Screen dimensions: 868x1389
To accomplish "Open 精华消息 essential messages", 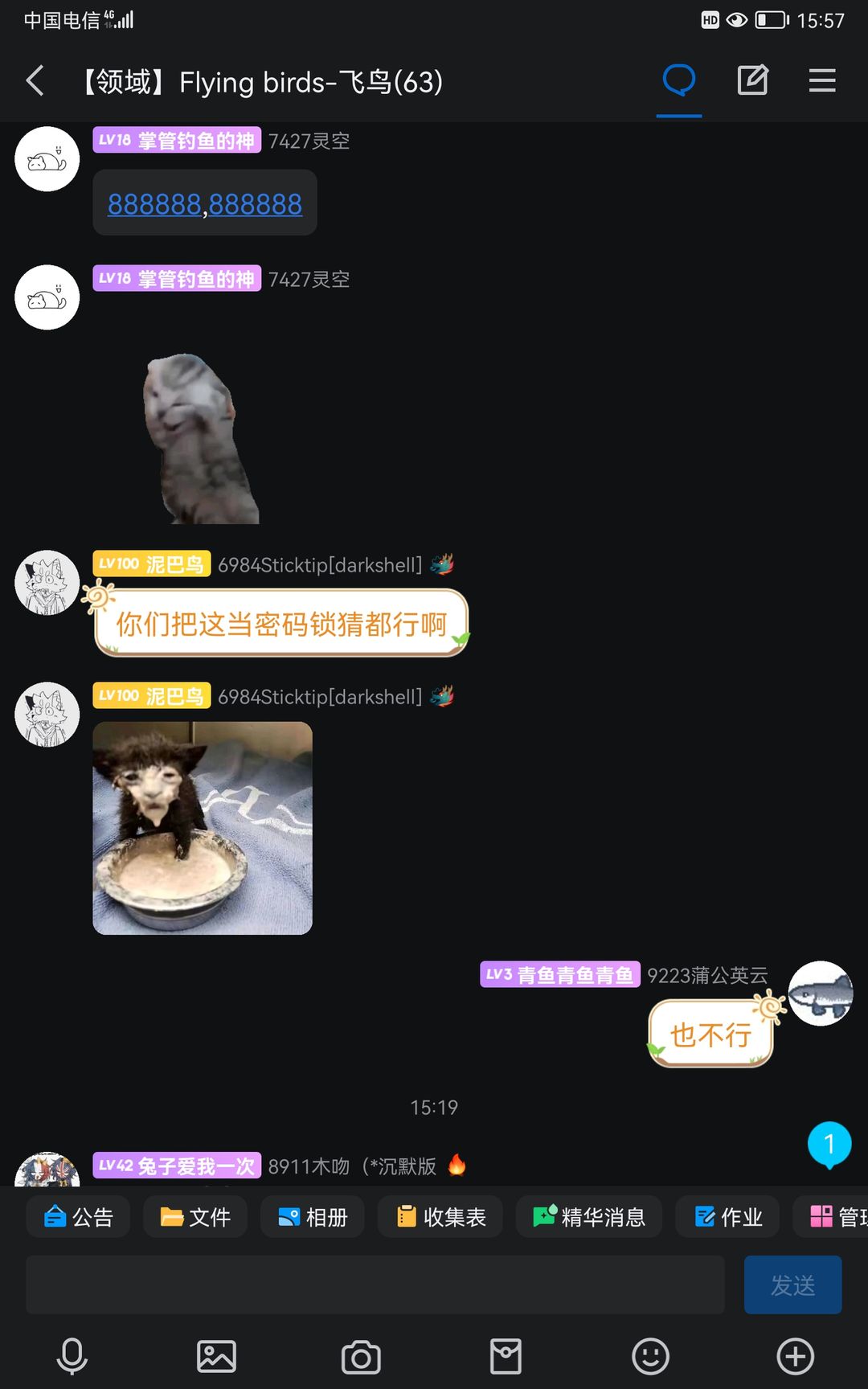I will (589, 1217).
